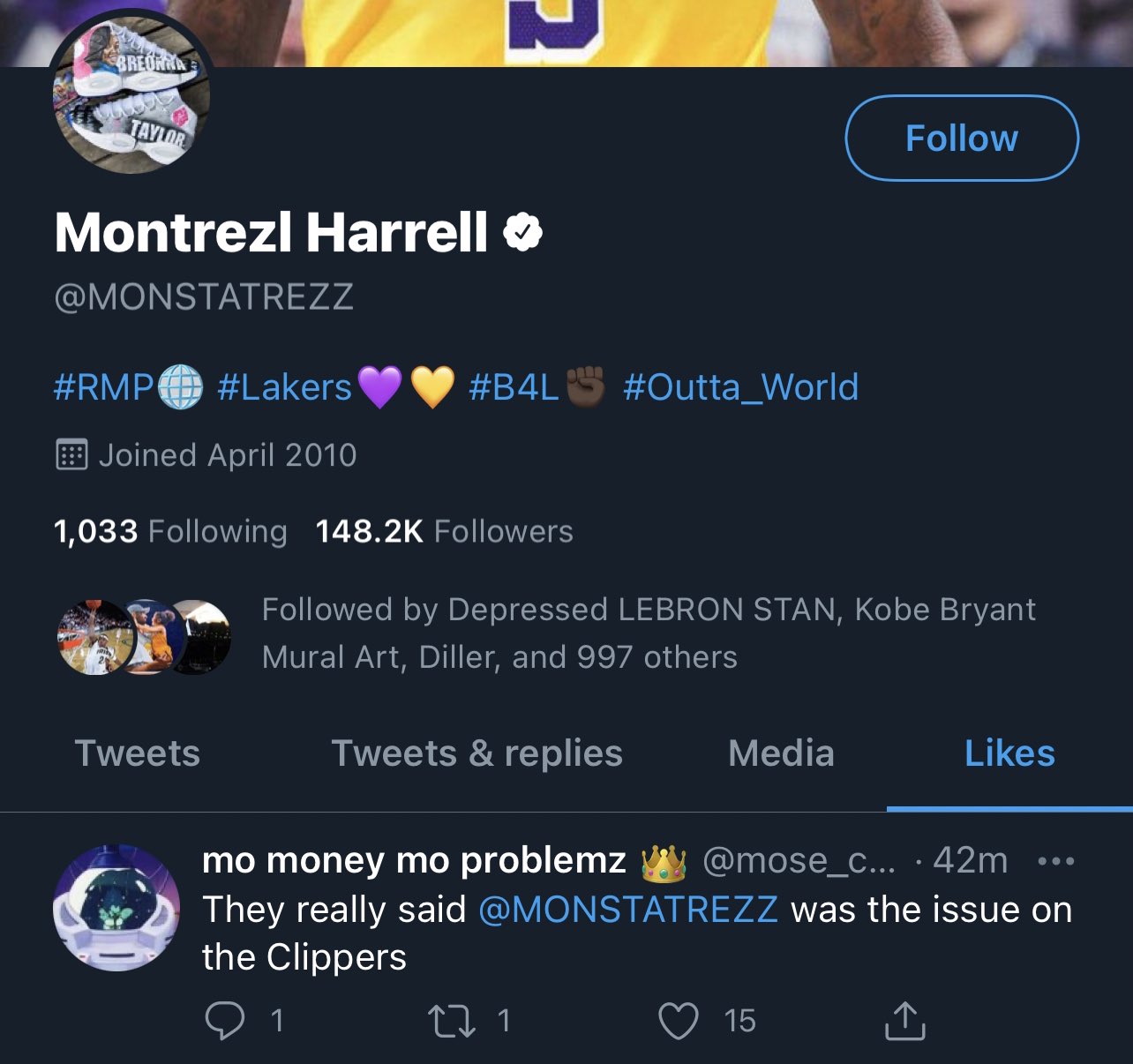Follow Montrezl Harrell's account
The height and width of the screenshot is (1064, 1133).
pos(962,139)
